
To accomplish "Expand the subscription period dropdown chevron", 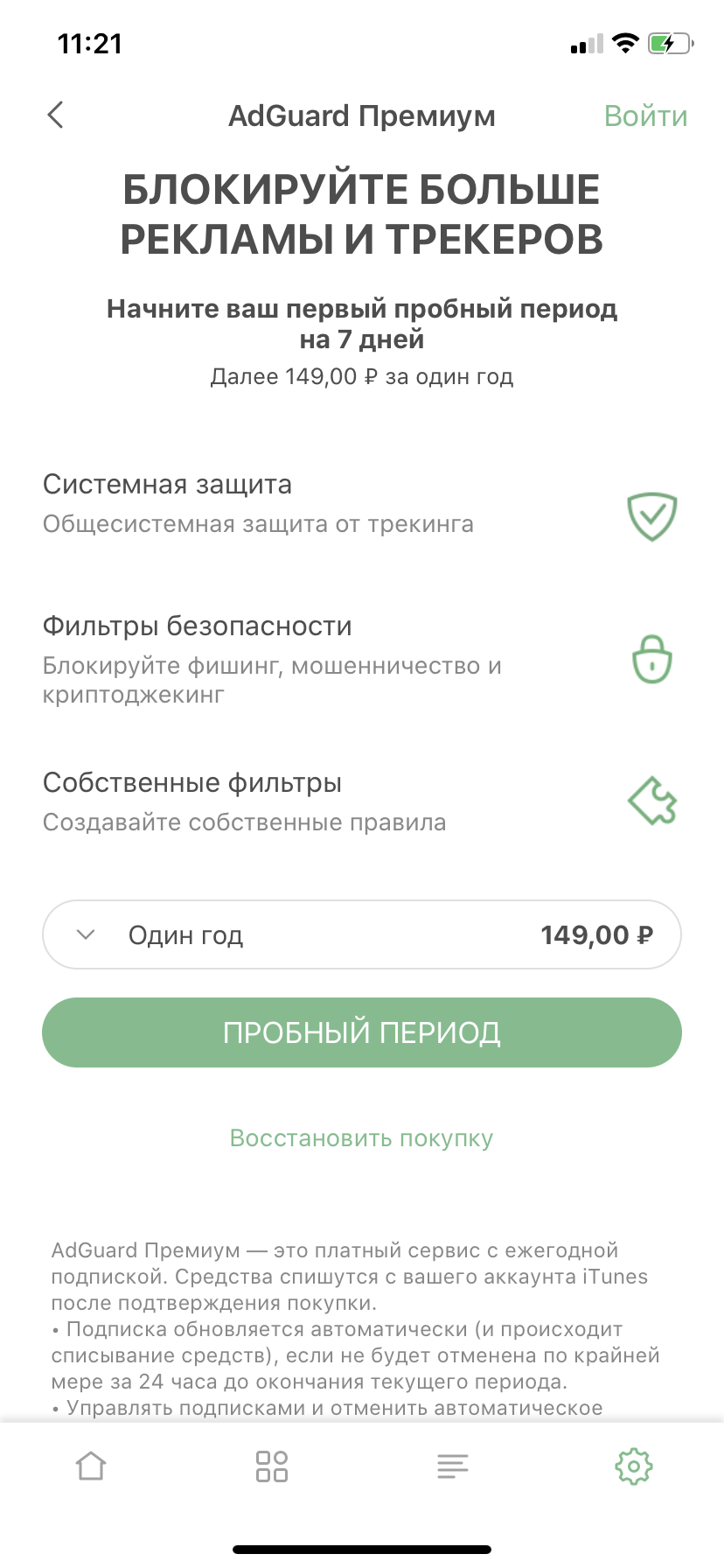I will click(86, 934).
